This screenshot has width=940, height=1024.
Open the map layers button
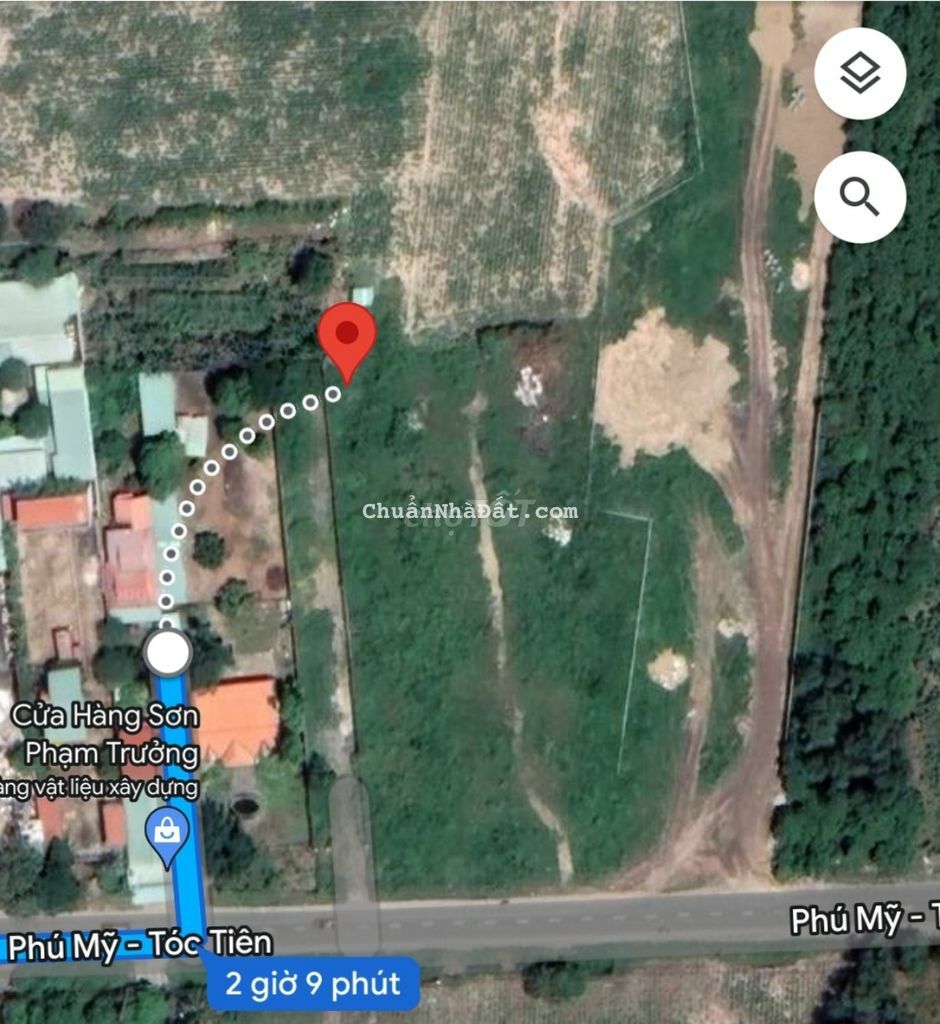pos(860,74)
